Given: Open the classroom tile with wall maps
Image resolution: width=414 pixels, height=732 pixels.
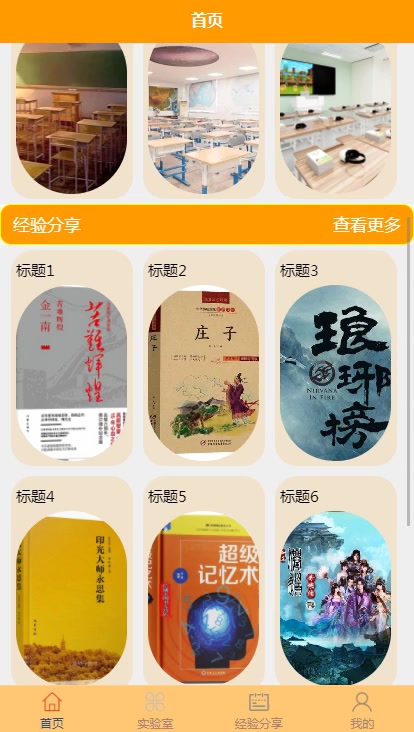Looking at the screenshot, I should pyautogui.click(x=204, y=120).
